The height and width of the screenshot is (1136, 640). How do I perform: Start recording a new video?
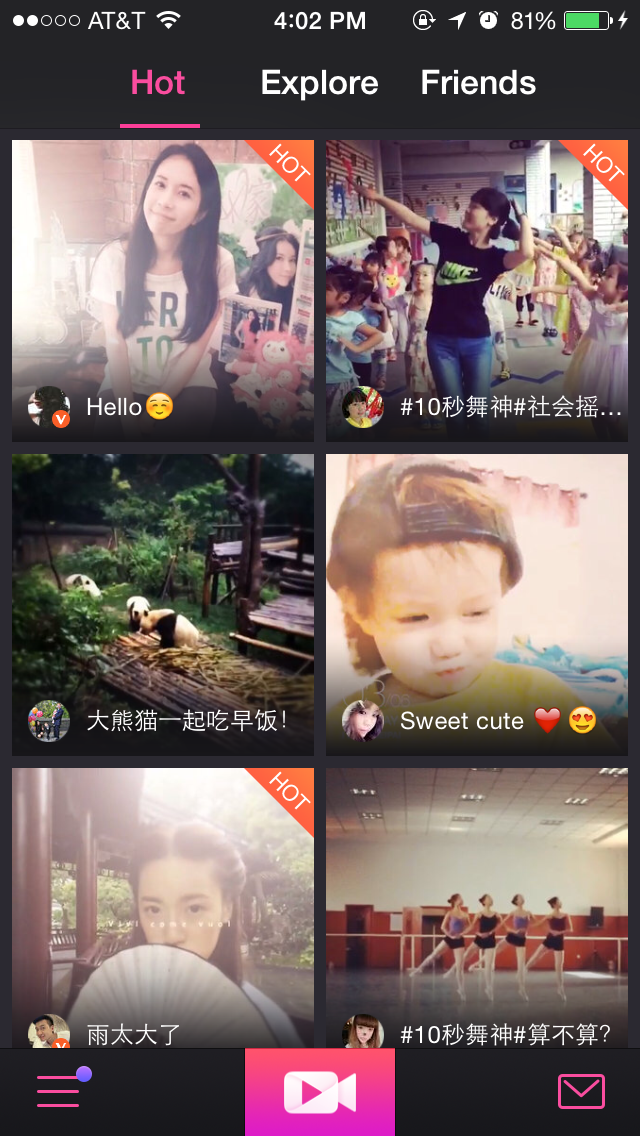(320, 1092)
